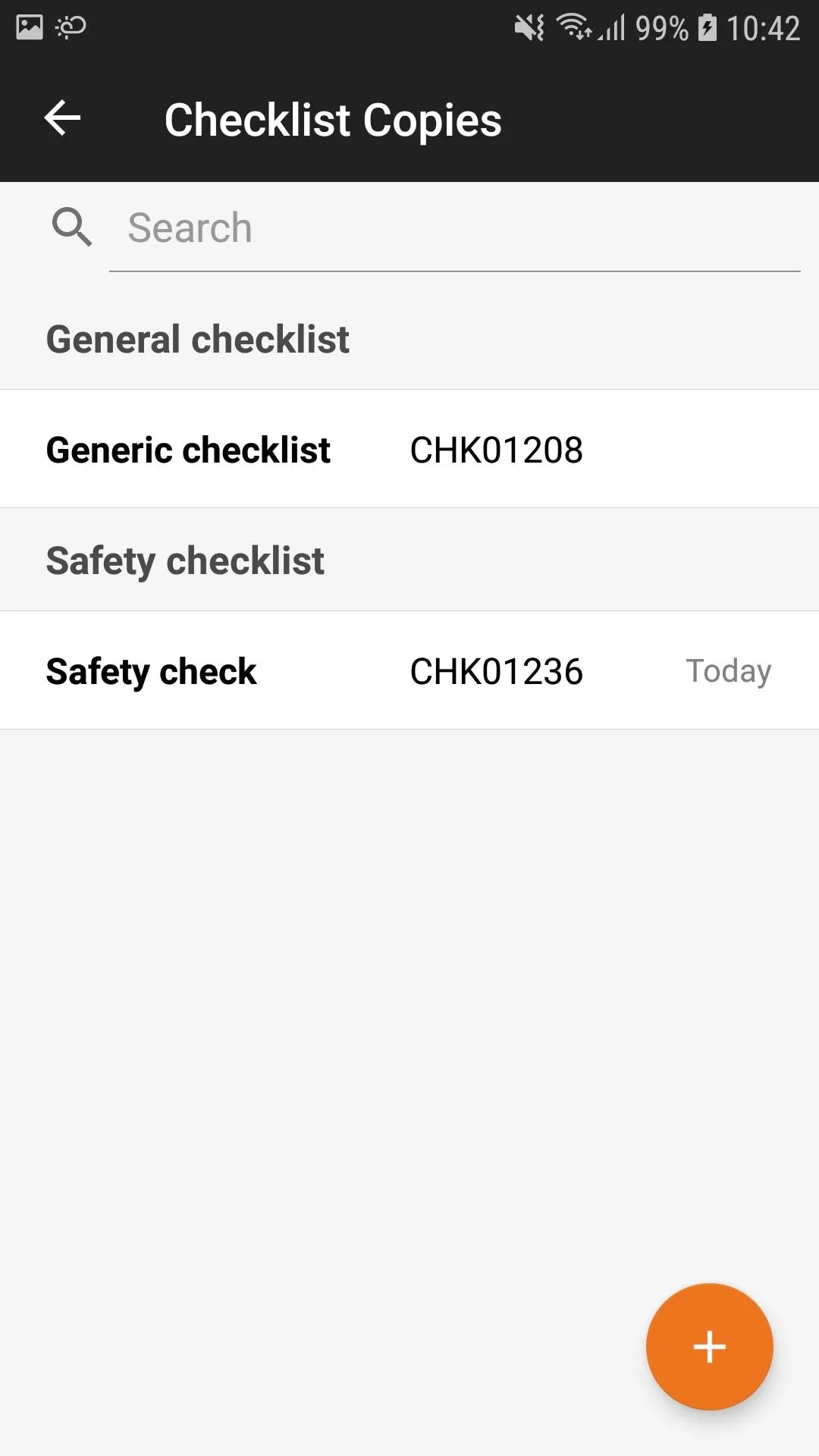Tap the back arrow to leave Checklist Copies
This screenshot has width=819, height=1456.
click(x=63, y=118)
